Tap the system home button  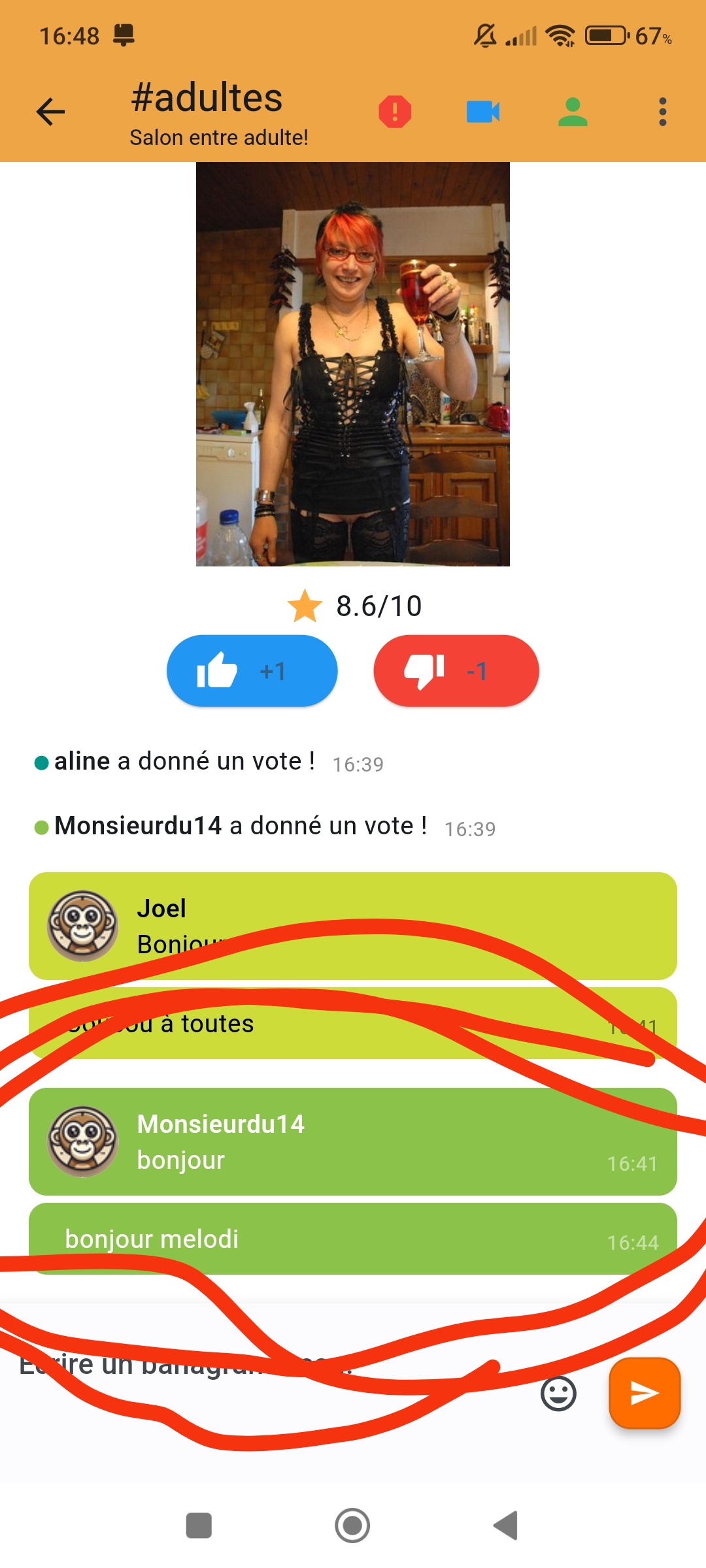tap(352, 1526)
